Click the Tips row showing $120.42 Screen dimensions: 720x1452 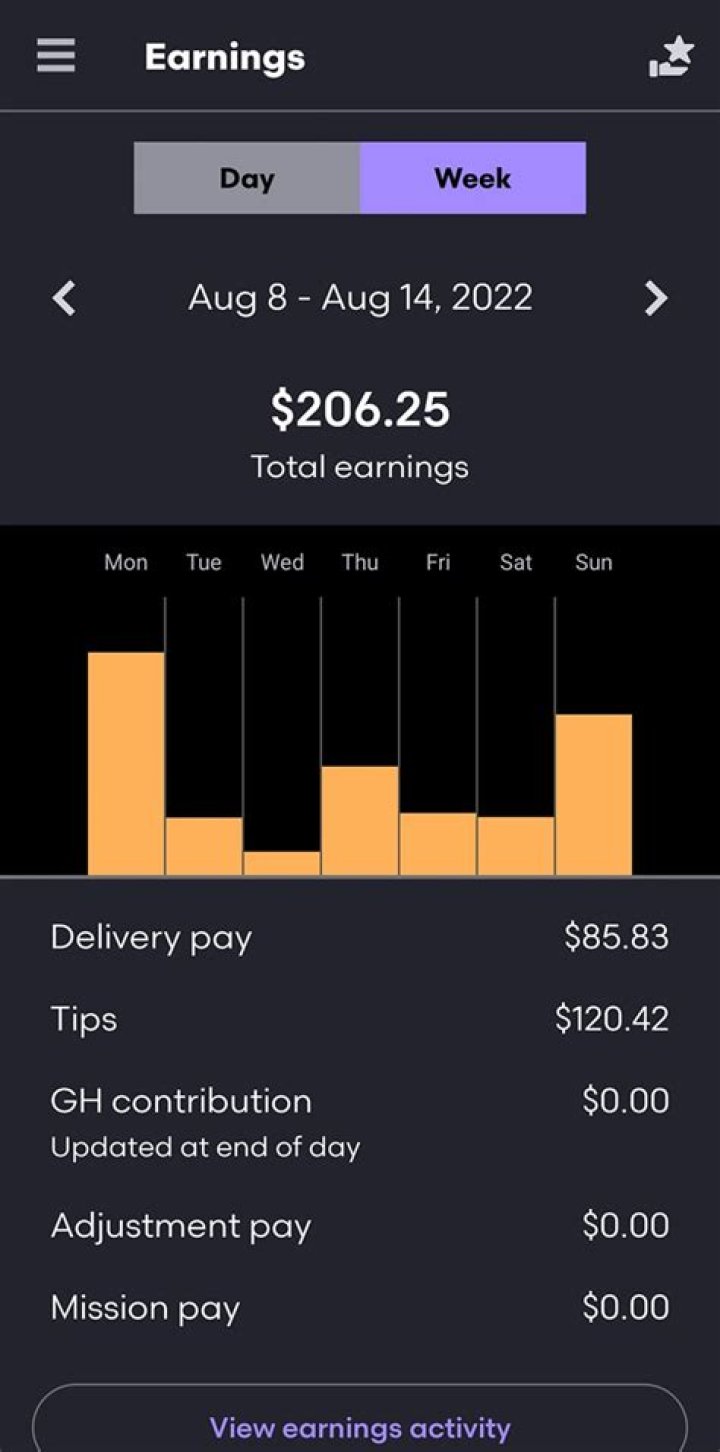(x=360, y=1018)
